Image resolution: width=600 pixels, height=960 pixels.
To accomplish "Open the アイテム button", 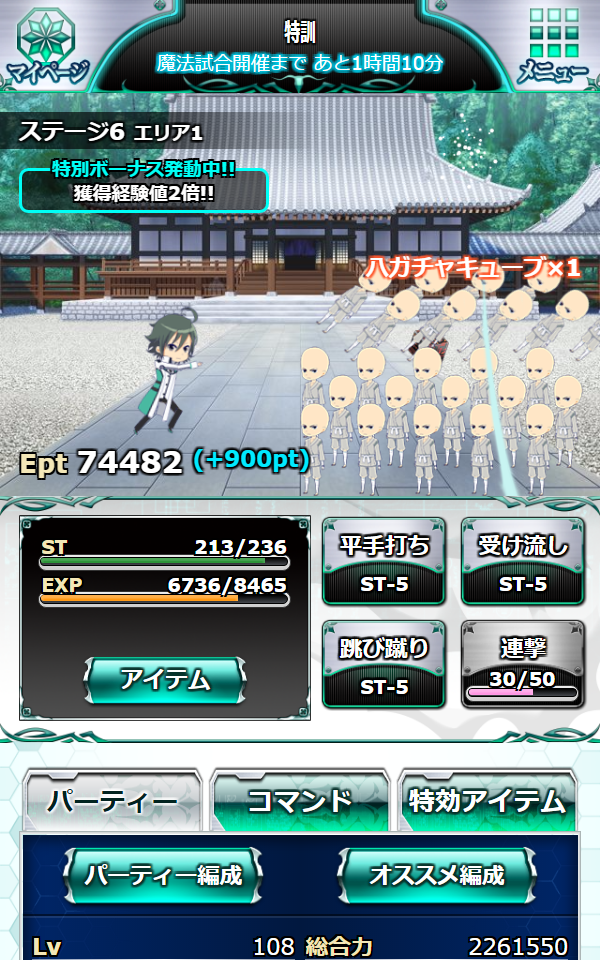I will pos(165,680).
